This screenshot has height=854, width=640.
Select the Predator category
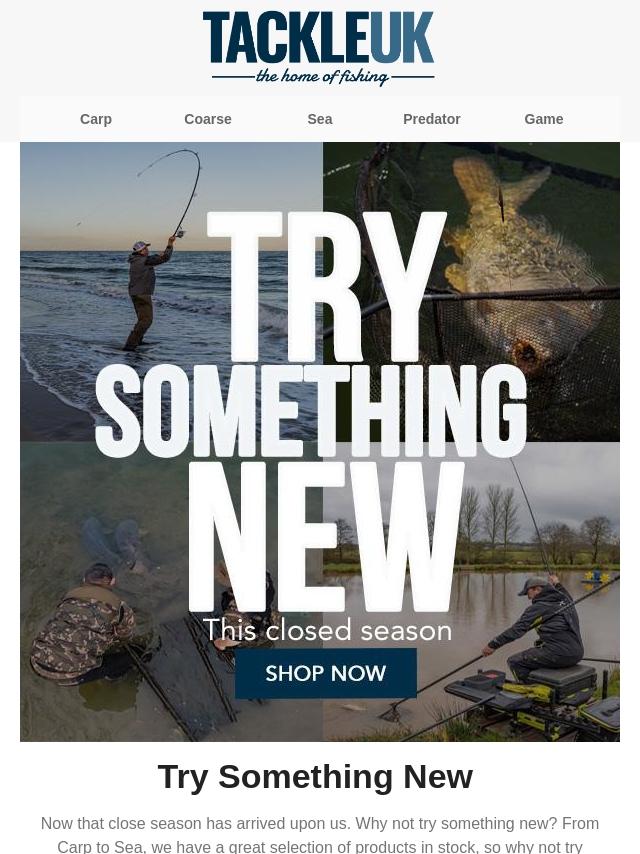[x=431, y=119]
